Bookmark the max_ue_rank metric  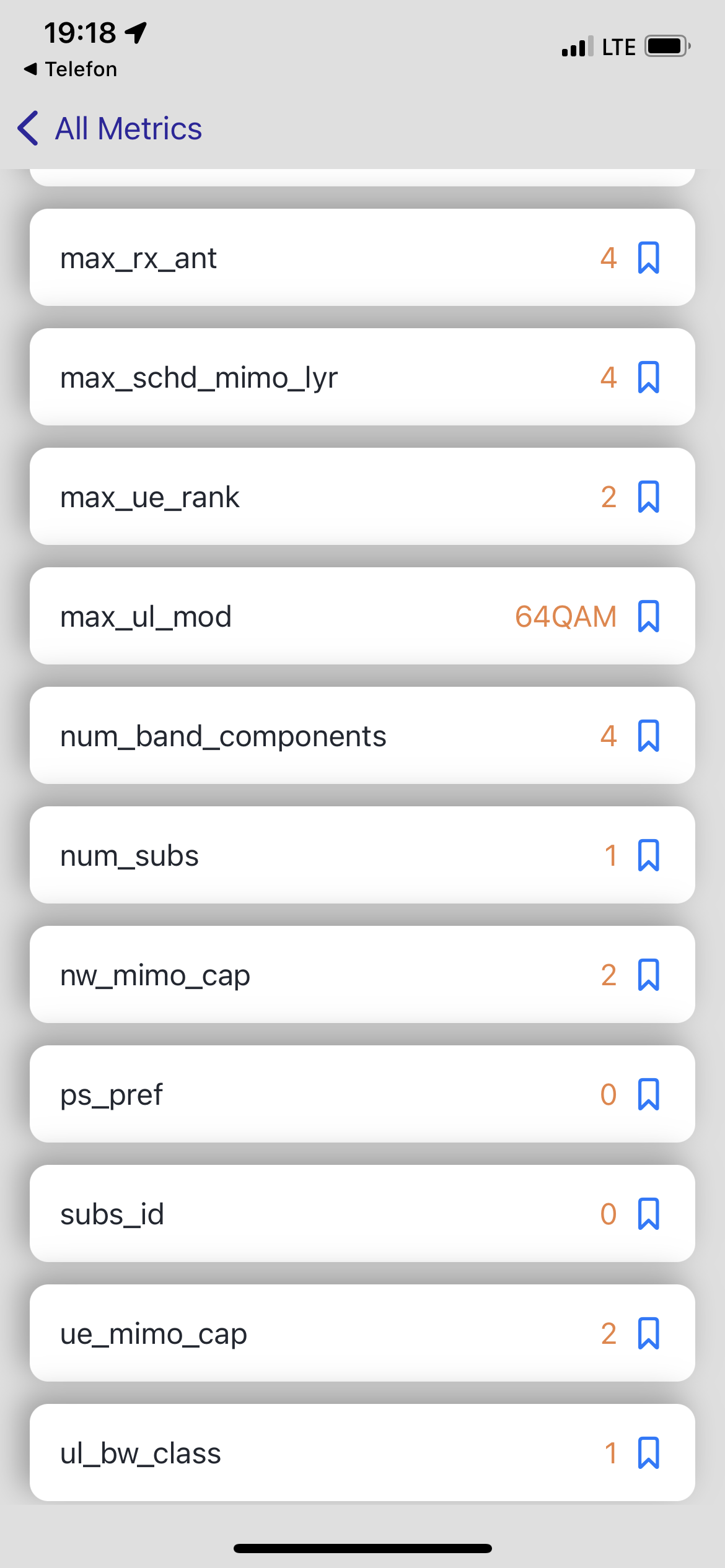click(x=649, y=497)
